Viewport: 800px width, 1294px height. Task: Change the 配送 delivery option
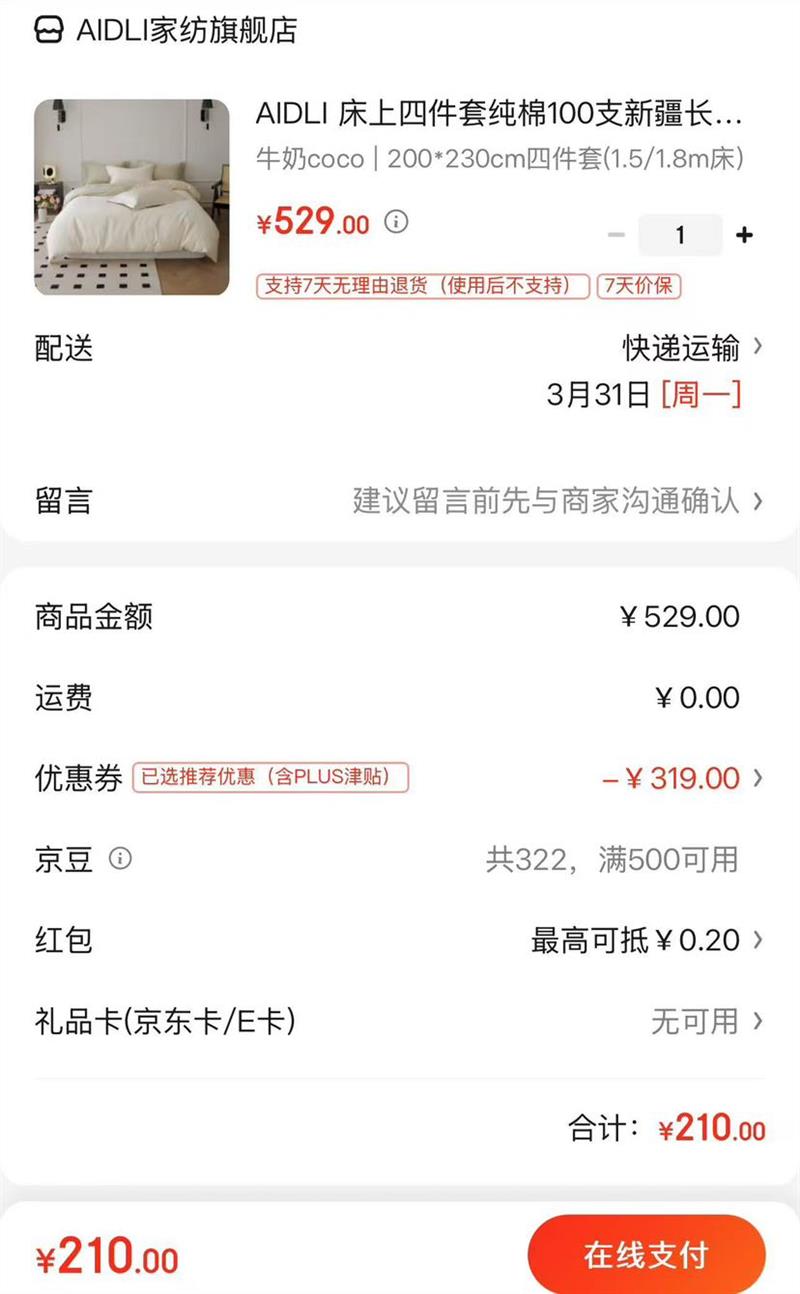(400, 370)
